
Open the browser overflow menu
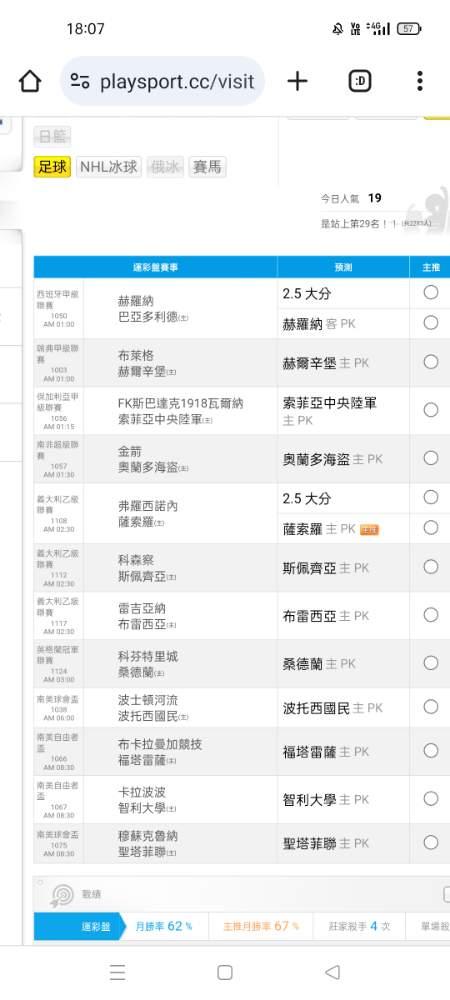pos(419,81)
